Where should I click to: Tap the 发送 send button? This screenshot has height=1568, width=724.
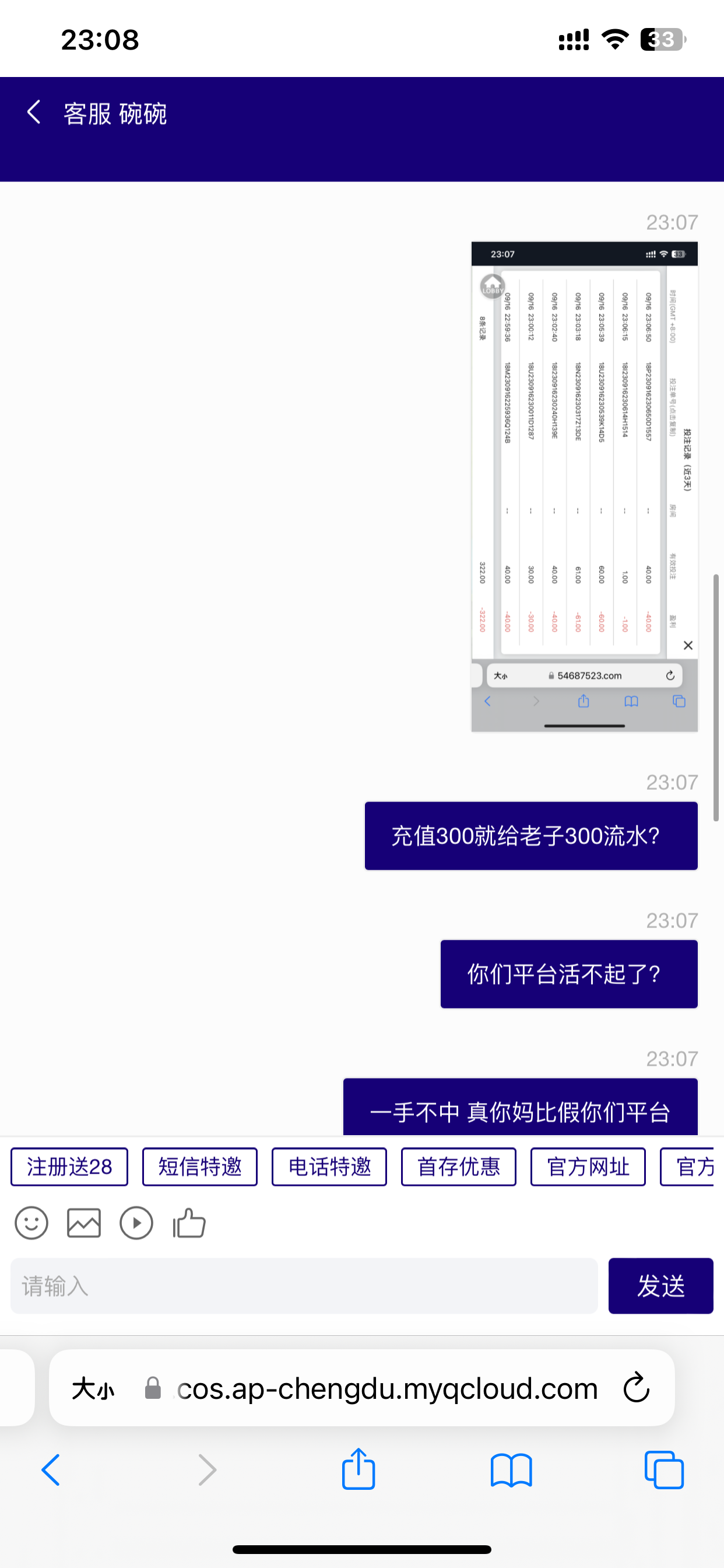(660, 1286)
